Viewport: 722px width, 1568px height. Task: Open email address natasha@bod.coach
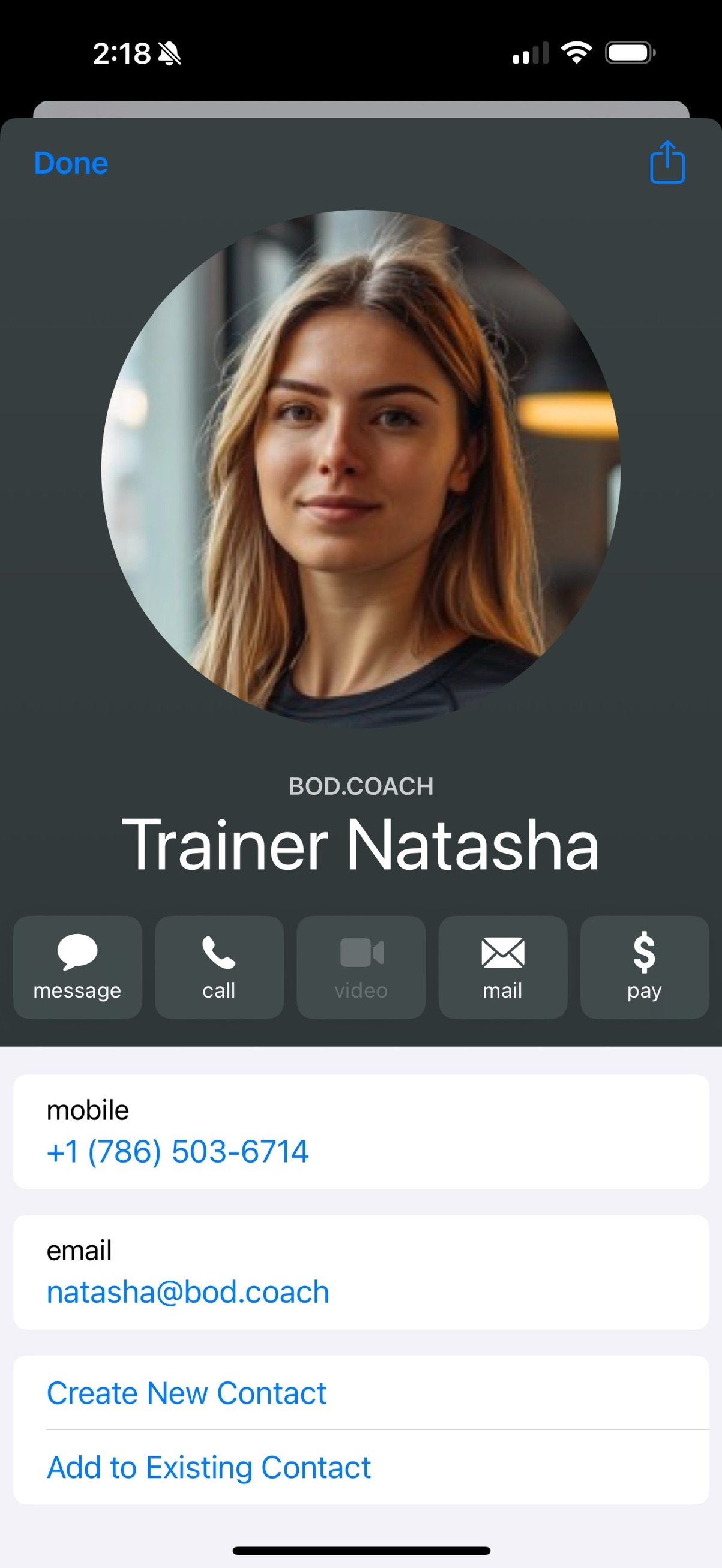click(188, 1291)
